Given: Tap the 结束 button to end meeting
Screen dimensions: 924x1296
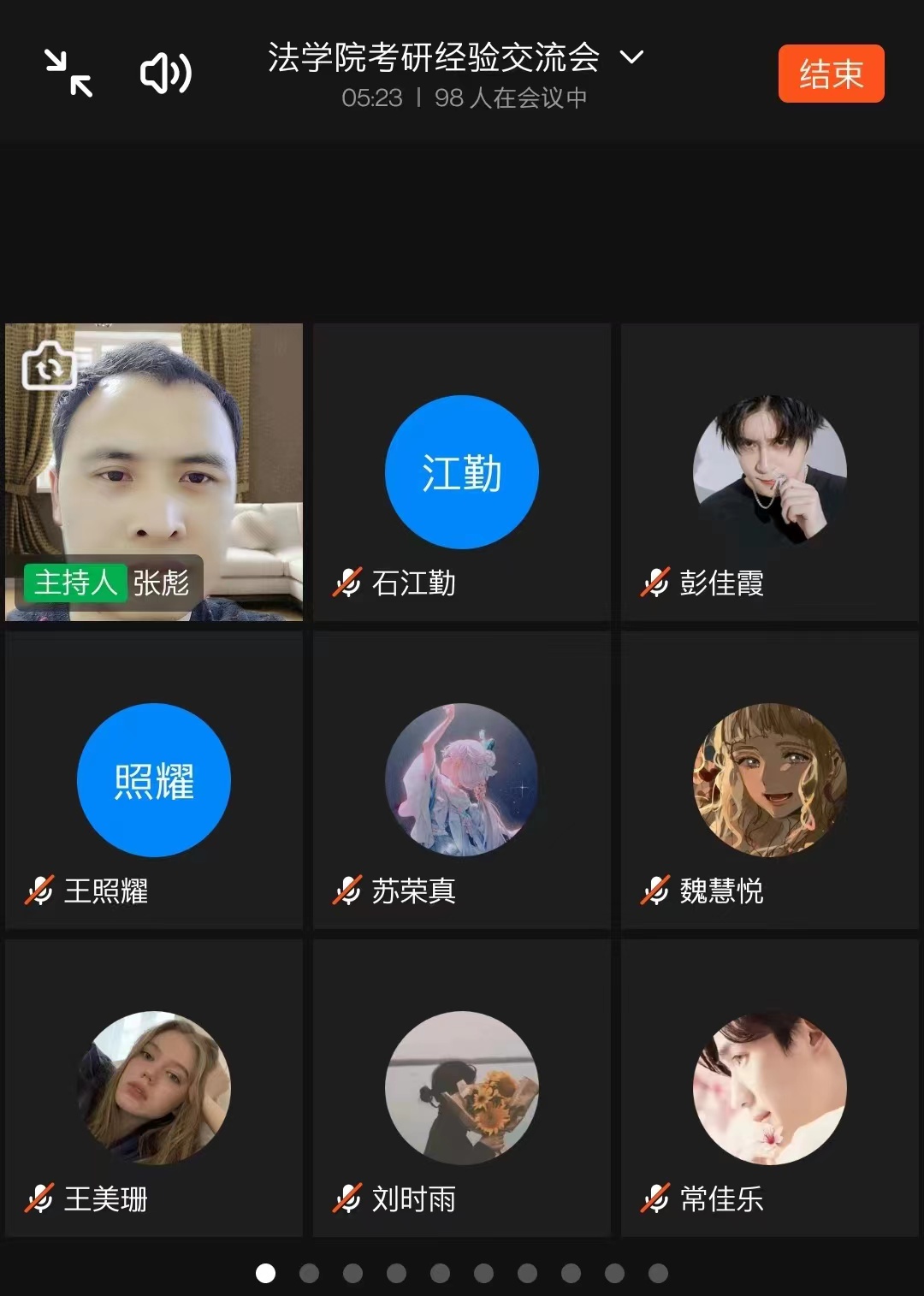Looking at the screenshot, I should pos(830,74).
